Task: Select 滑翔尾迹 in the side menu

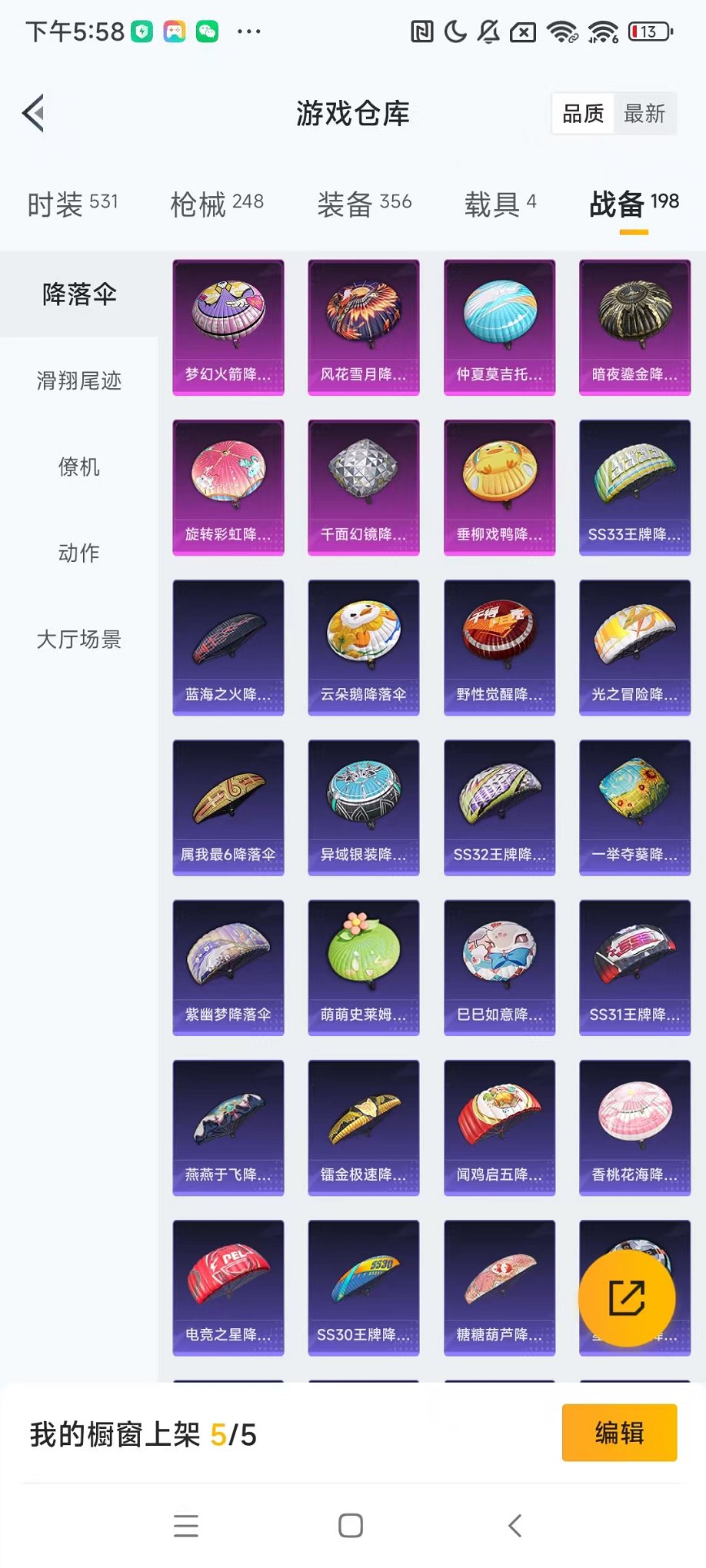Action: pyautogui.click(x=79, y=380)
